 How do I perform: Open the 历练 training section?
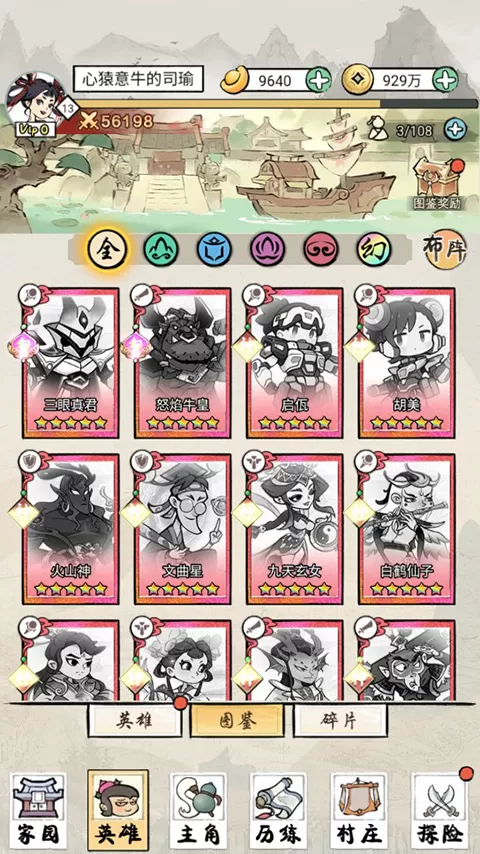click(x=278, y=811)
